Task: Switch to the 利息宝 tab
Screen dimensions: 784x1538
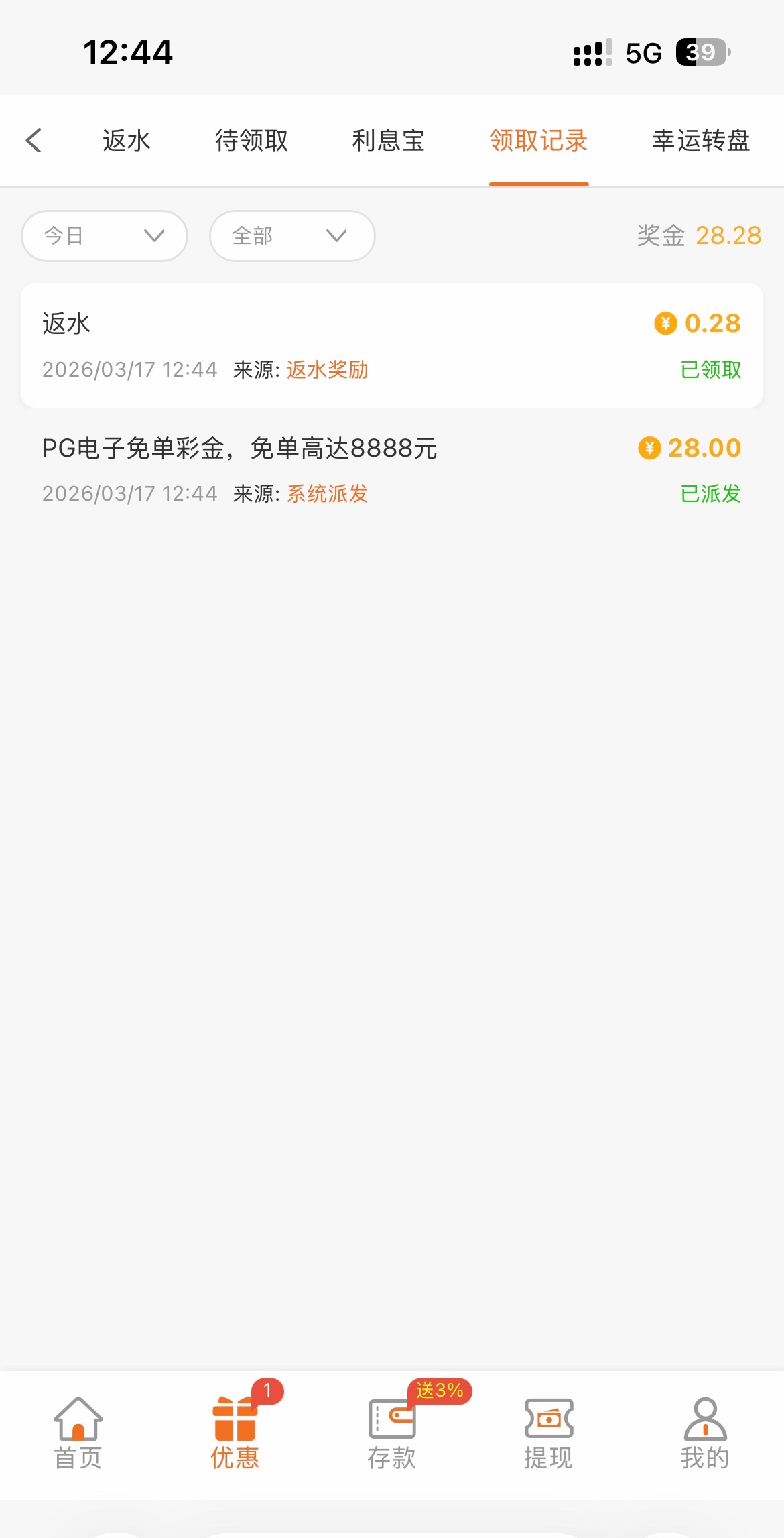Action: tap(389, 141)
